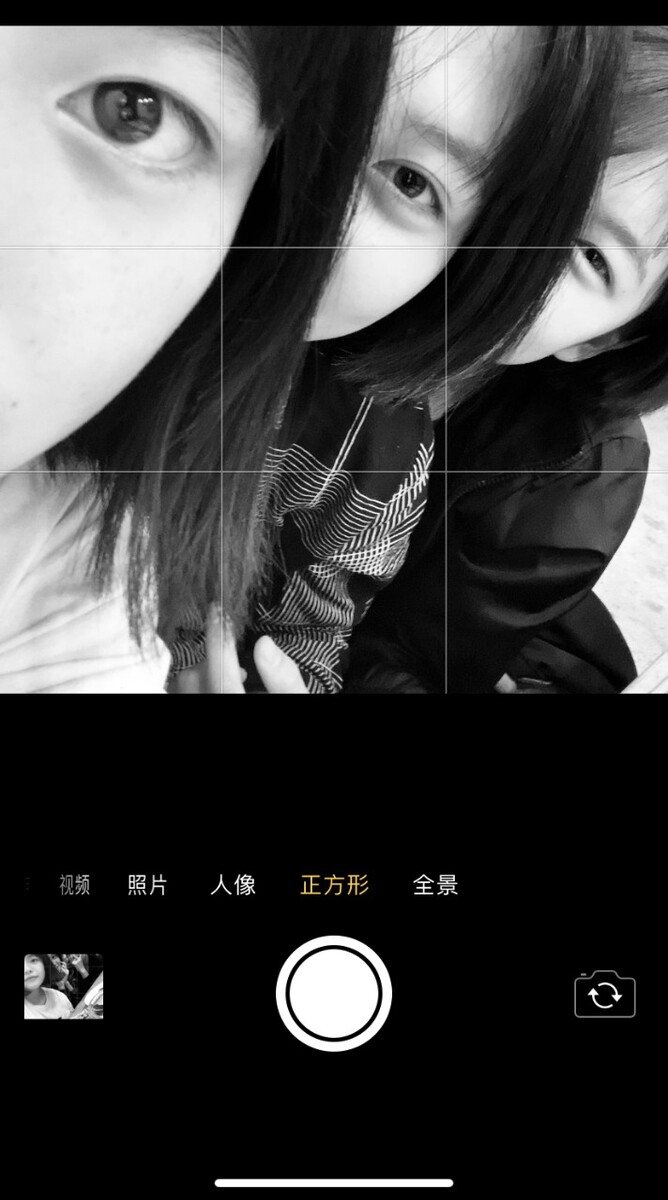Switch to 照片 photo mode
Viewport: 668px width, 1200px height.
tap(148, 885)
